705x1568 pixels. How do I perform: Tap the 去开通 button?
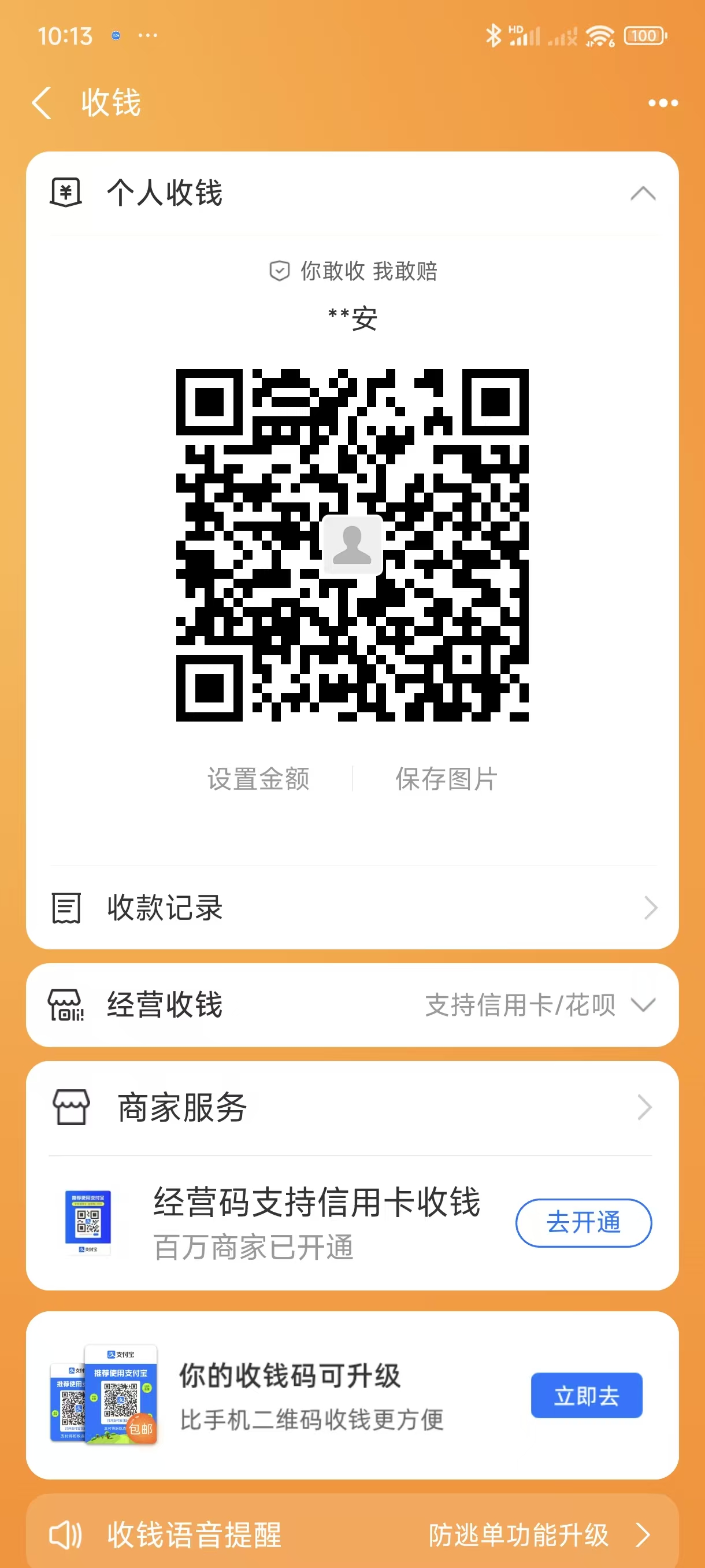(583, 1222)
